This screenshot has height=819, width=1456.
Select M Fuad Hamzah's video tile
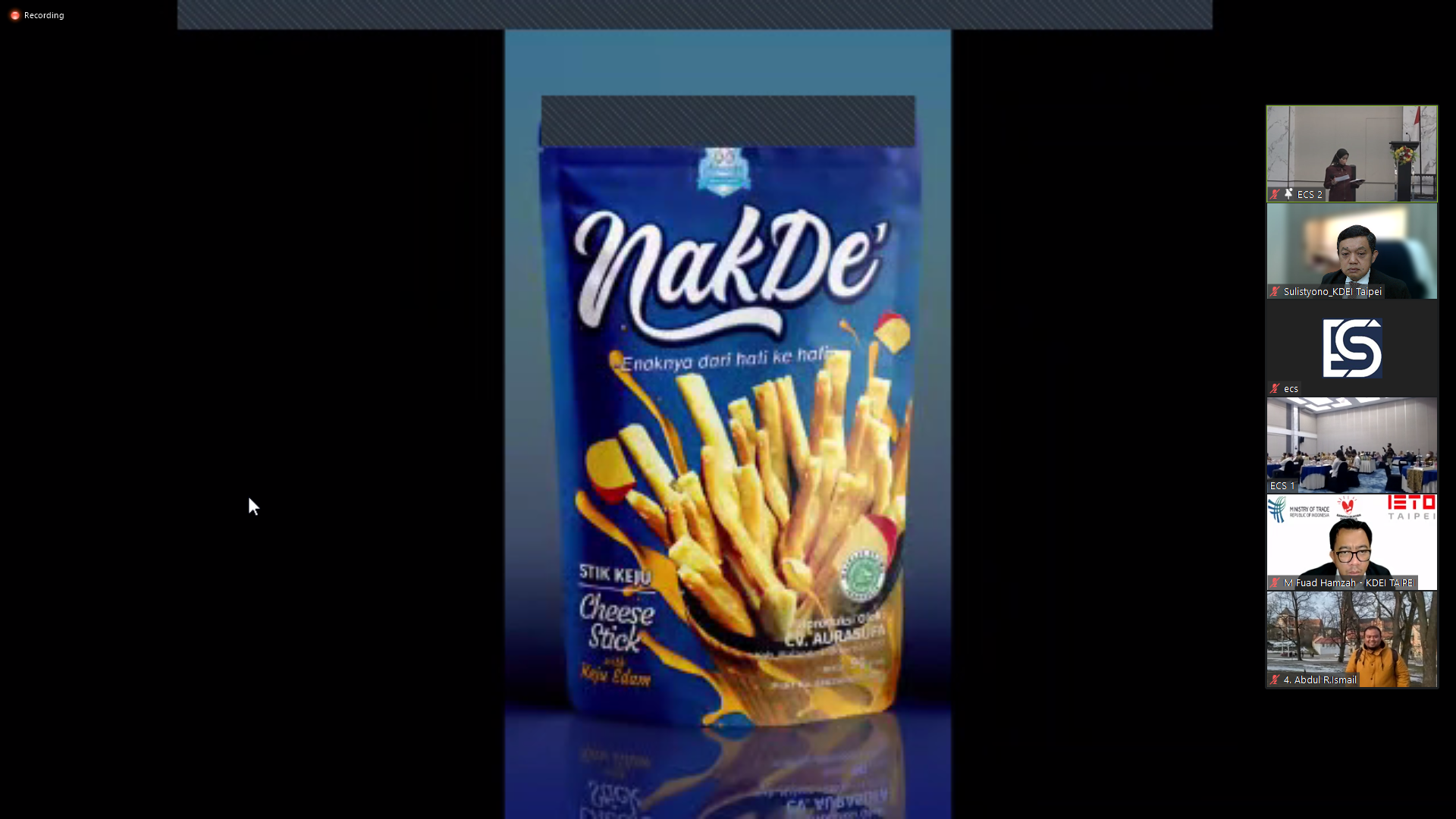click(1351, 542)
